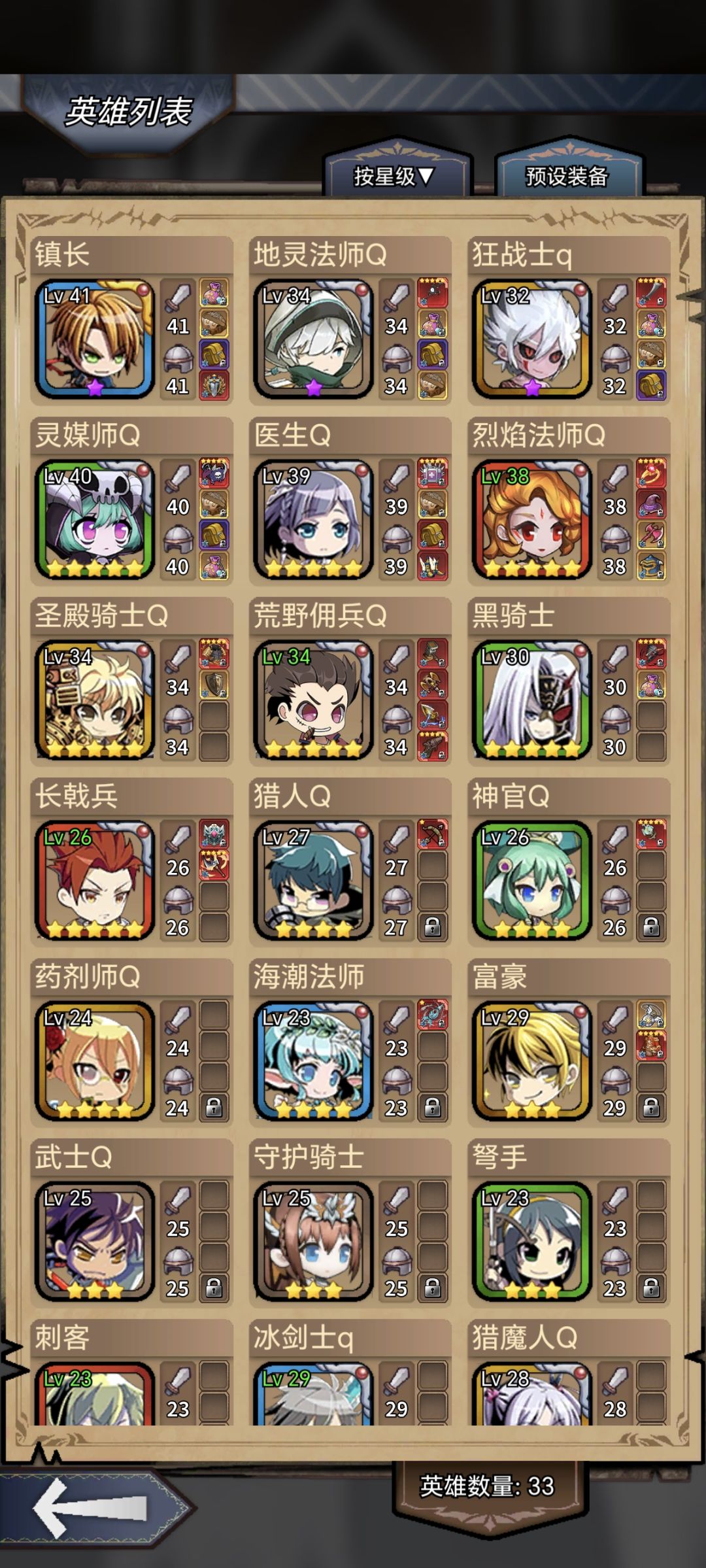
Task: Open hero card 镇长
Action: [x=131, y=320]
